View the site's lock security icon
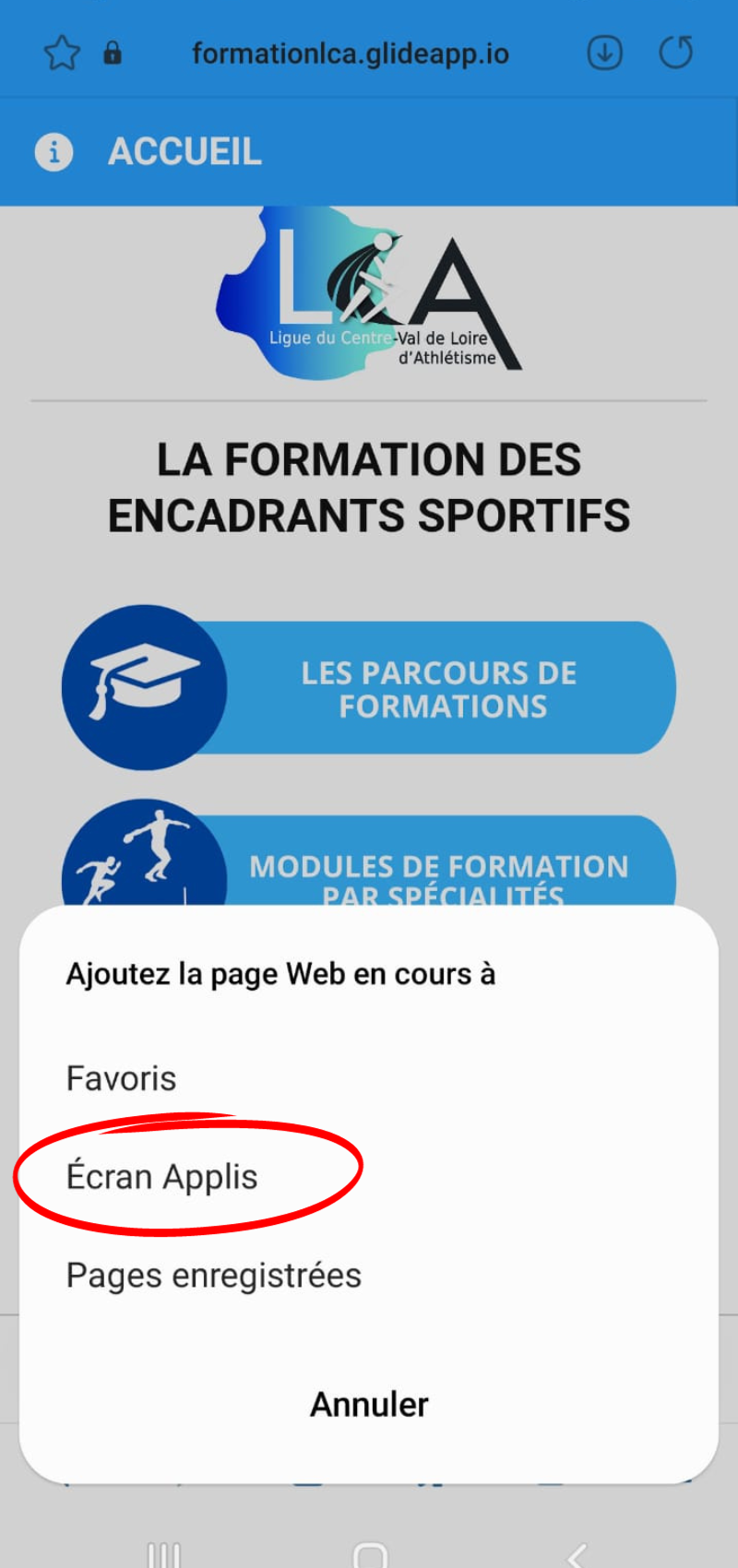738x1568 pixels. pyautogui.click(x=113, y=53)
